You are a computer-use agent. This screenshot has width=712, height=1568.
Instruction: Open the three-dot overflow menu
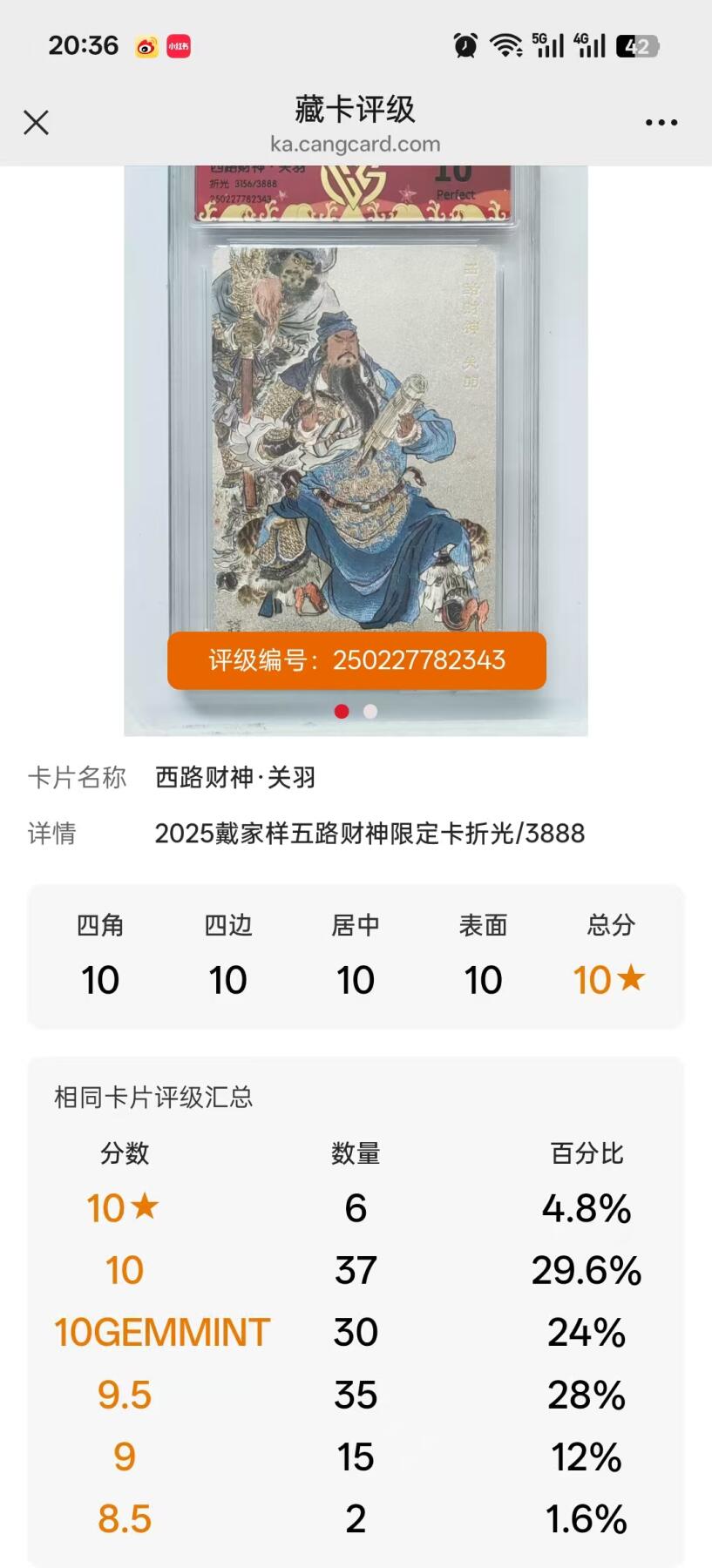point(661,123)
